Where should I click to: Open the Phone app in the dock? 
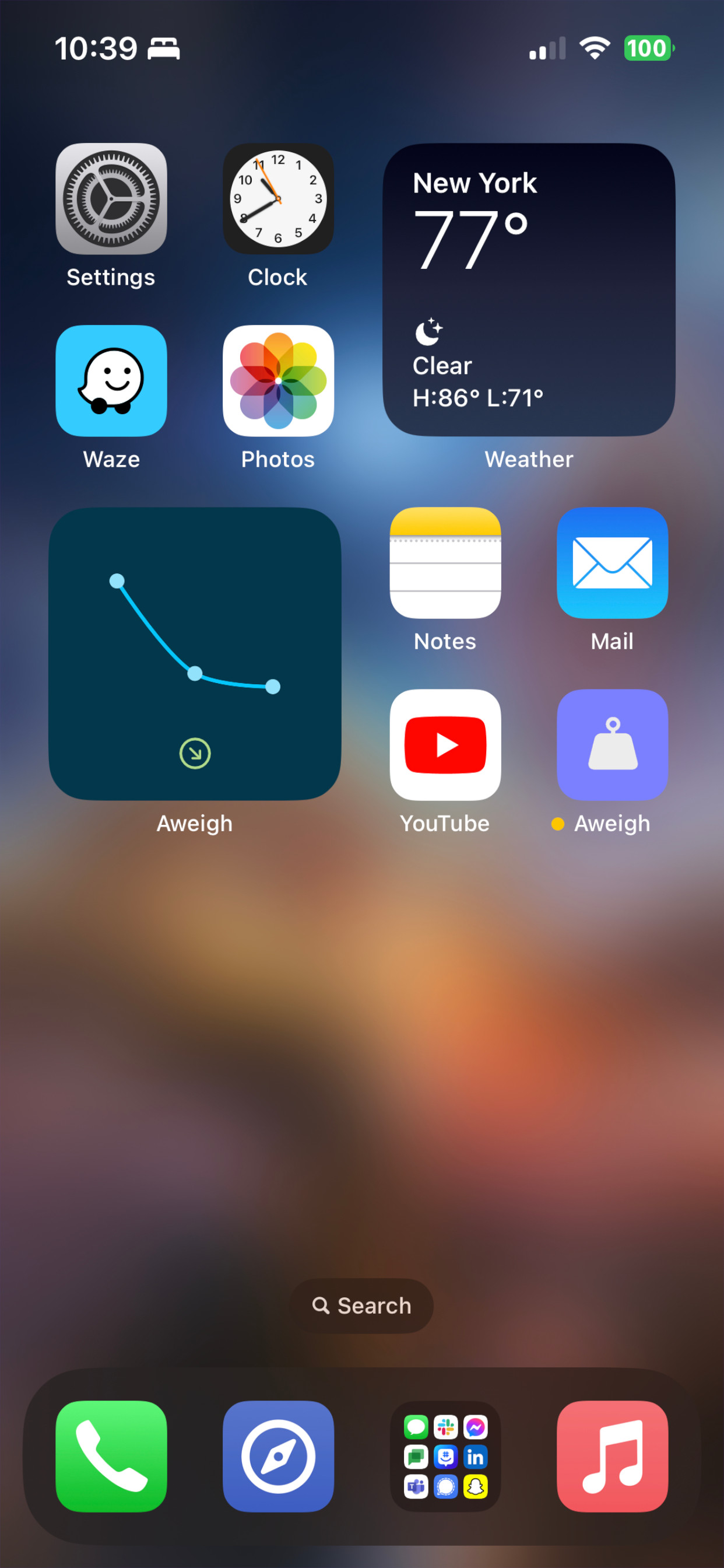tap(111, 1456)
